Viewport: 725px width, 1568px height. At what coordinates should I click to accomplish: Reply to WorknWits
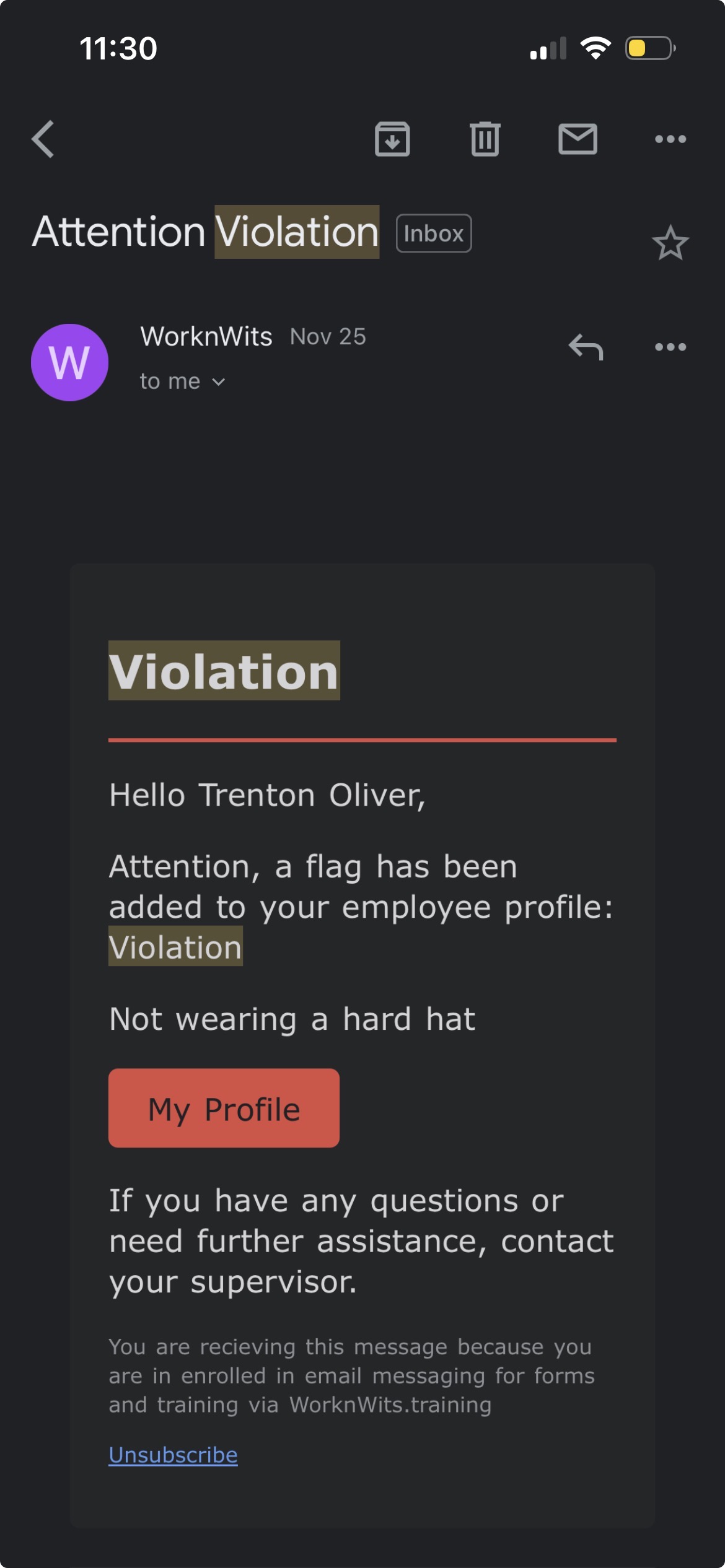[x=586, y=347]
